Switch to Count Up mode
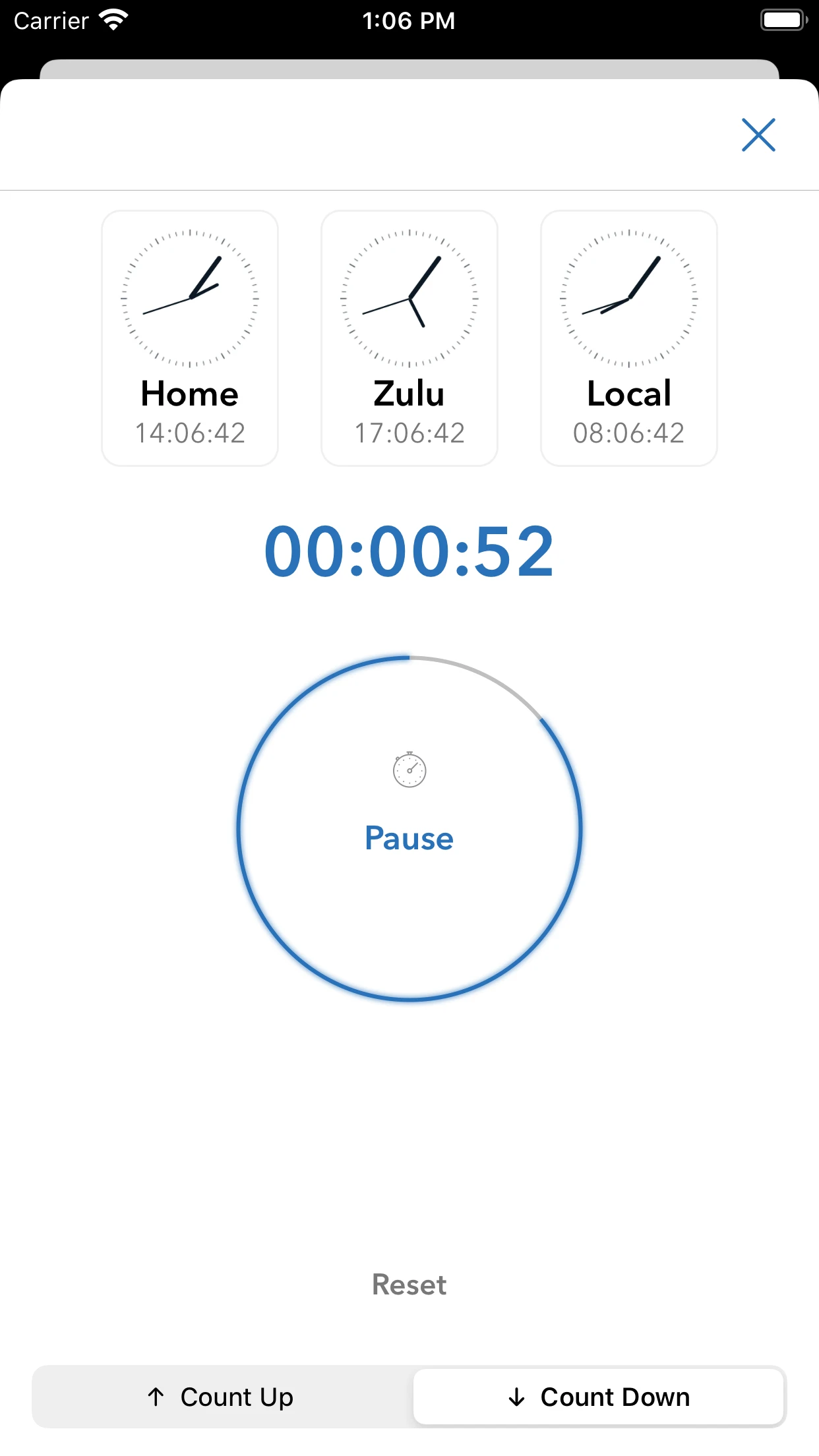 point(222,1397)
